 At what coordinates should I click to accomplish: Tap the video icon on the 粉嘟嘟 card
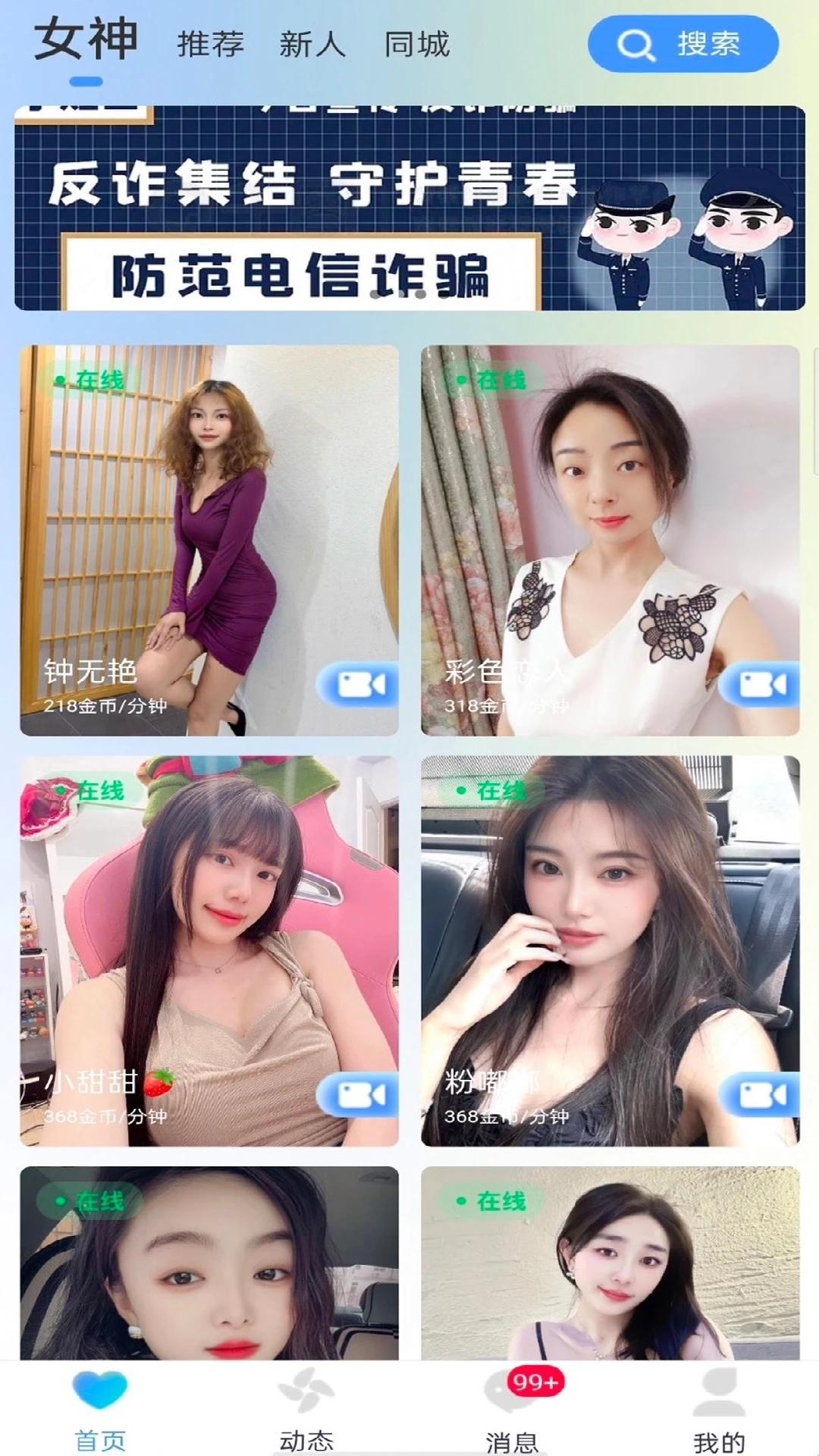759,1095
